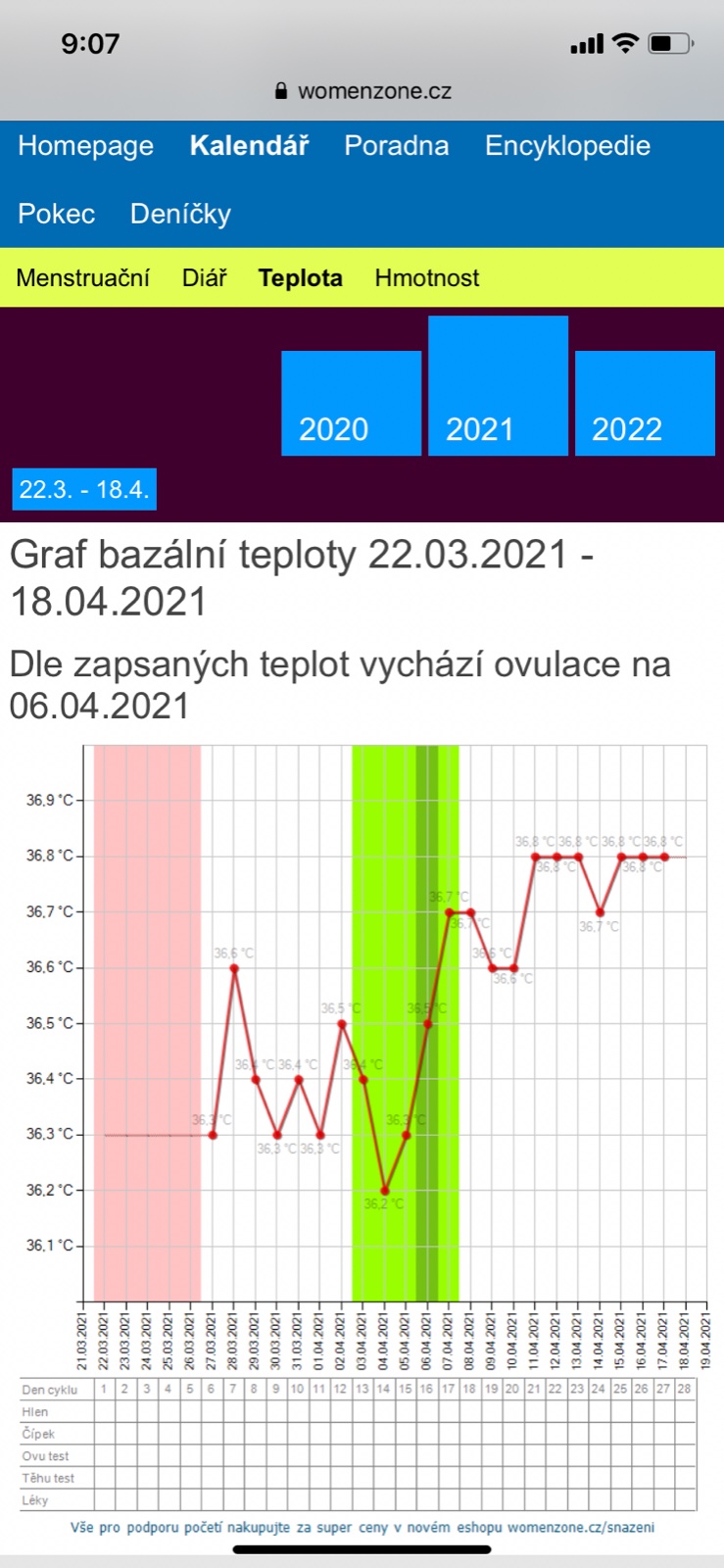Go to Poradna section
Image resolution: width=724 pixels, height=1568 pixels.
(x=396, y=146)
